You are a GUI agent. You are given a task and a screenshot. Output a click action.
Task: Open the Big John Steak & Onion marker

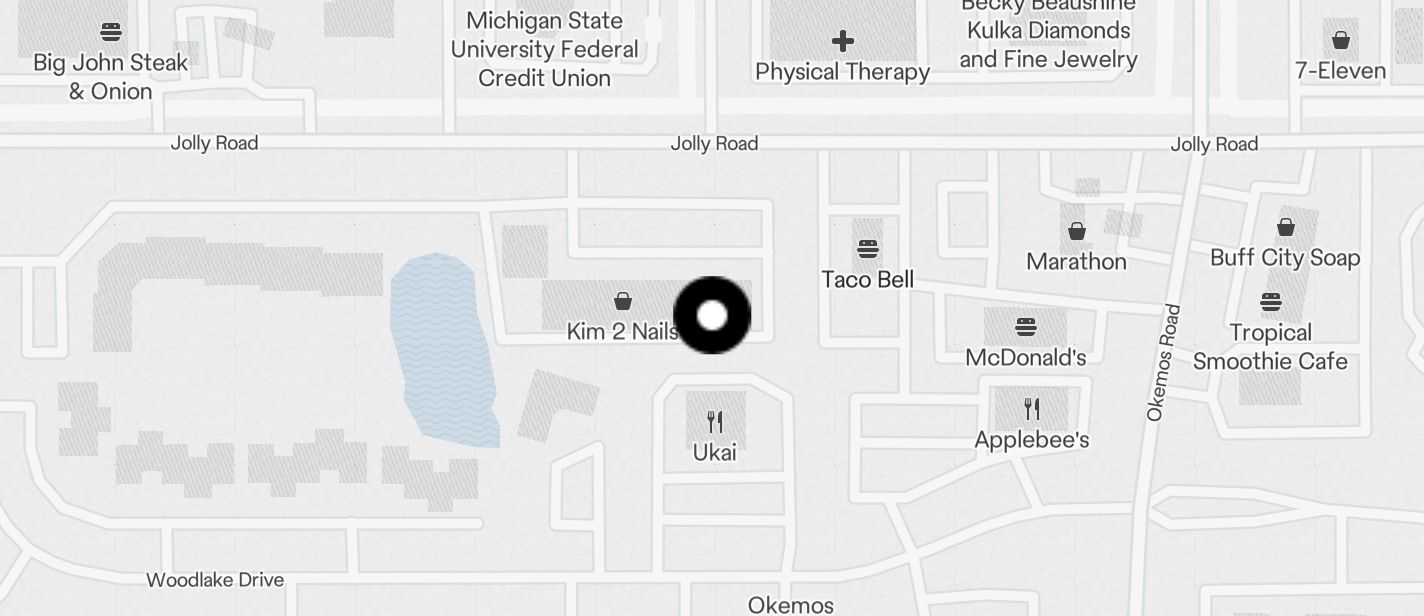coord(111,32)
